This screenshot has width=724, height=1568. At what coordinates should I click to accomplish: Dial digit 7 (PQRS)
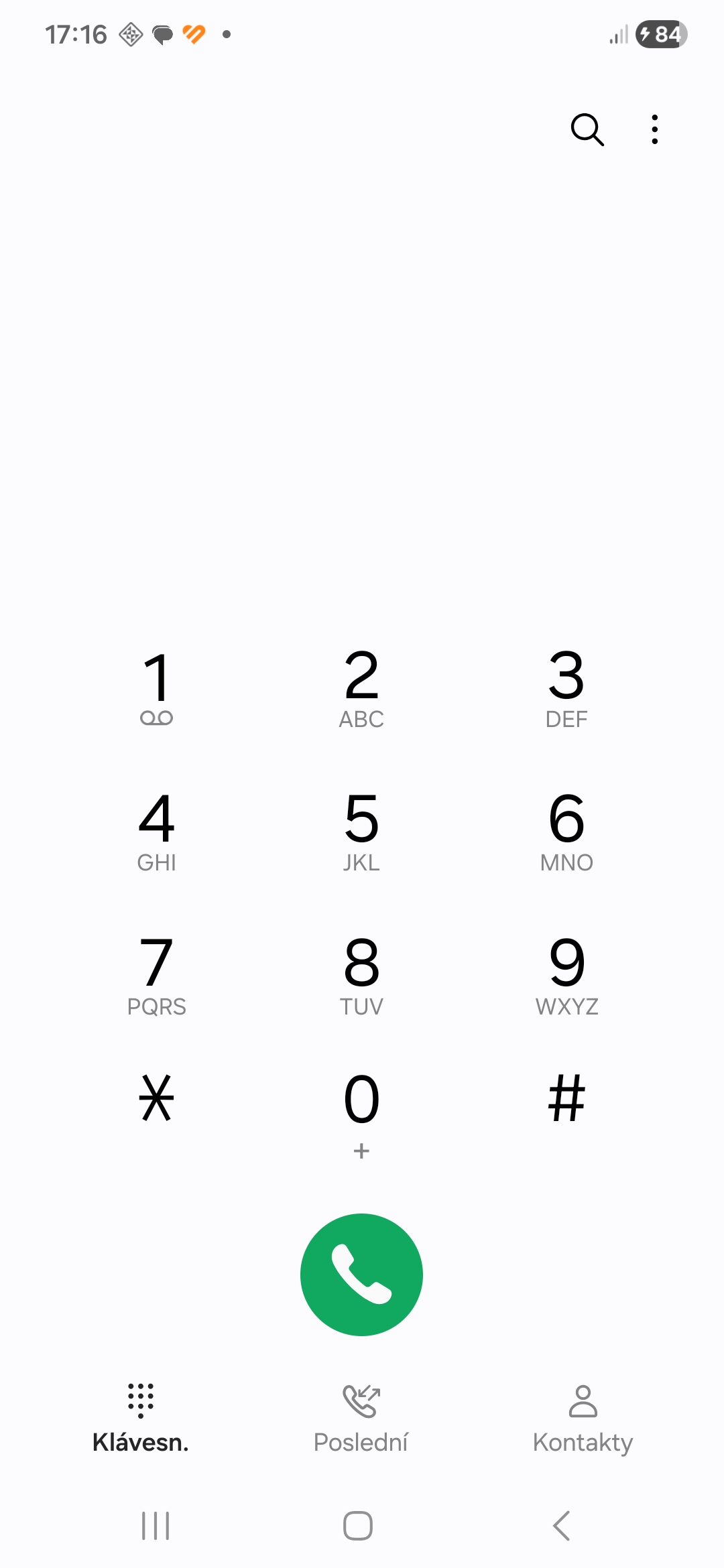157,975
